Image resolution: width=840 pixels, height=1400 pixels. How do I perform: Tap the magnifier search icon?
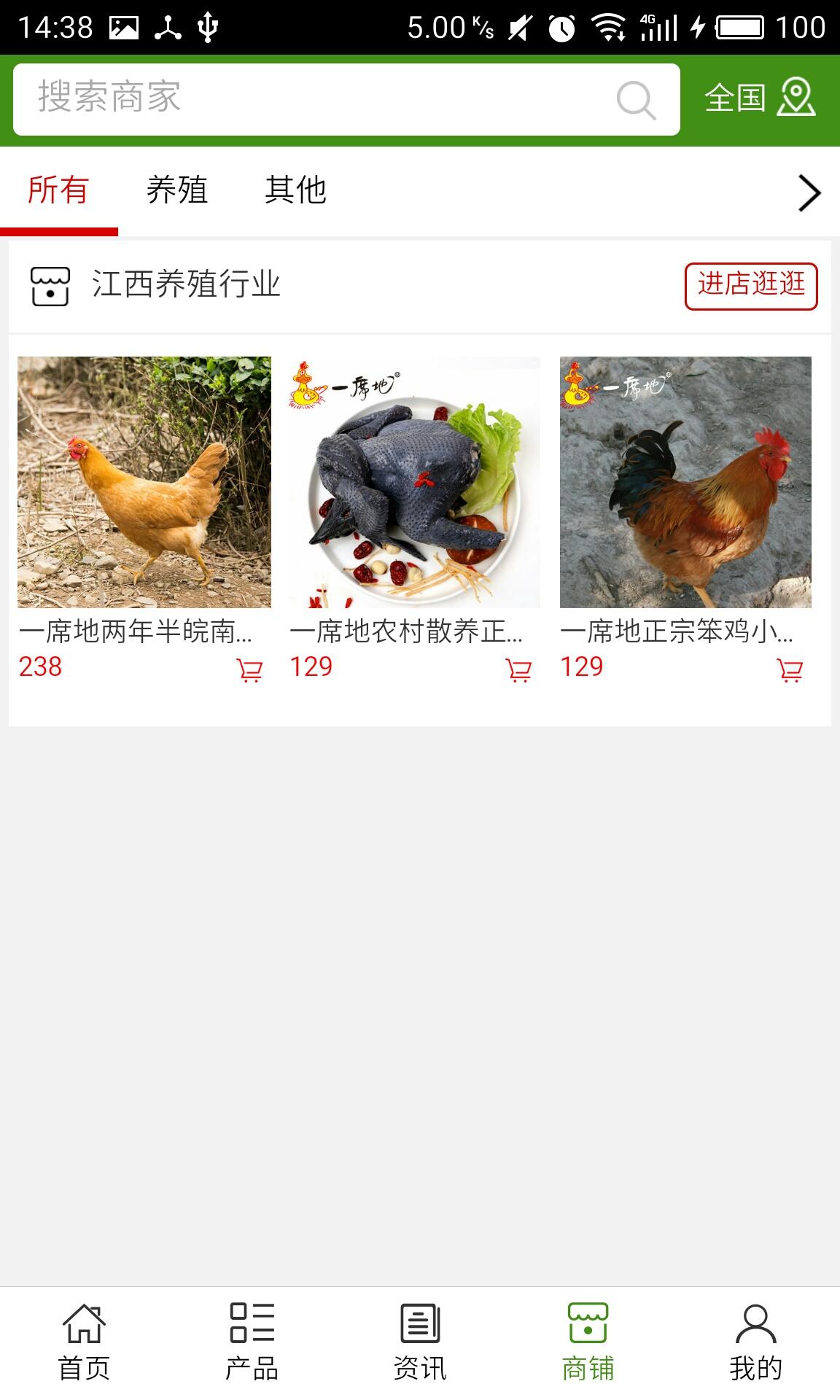pyautogui.click(x=636, y=100)
